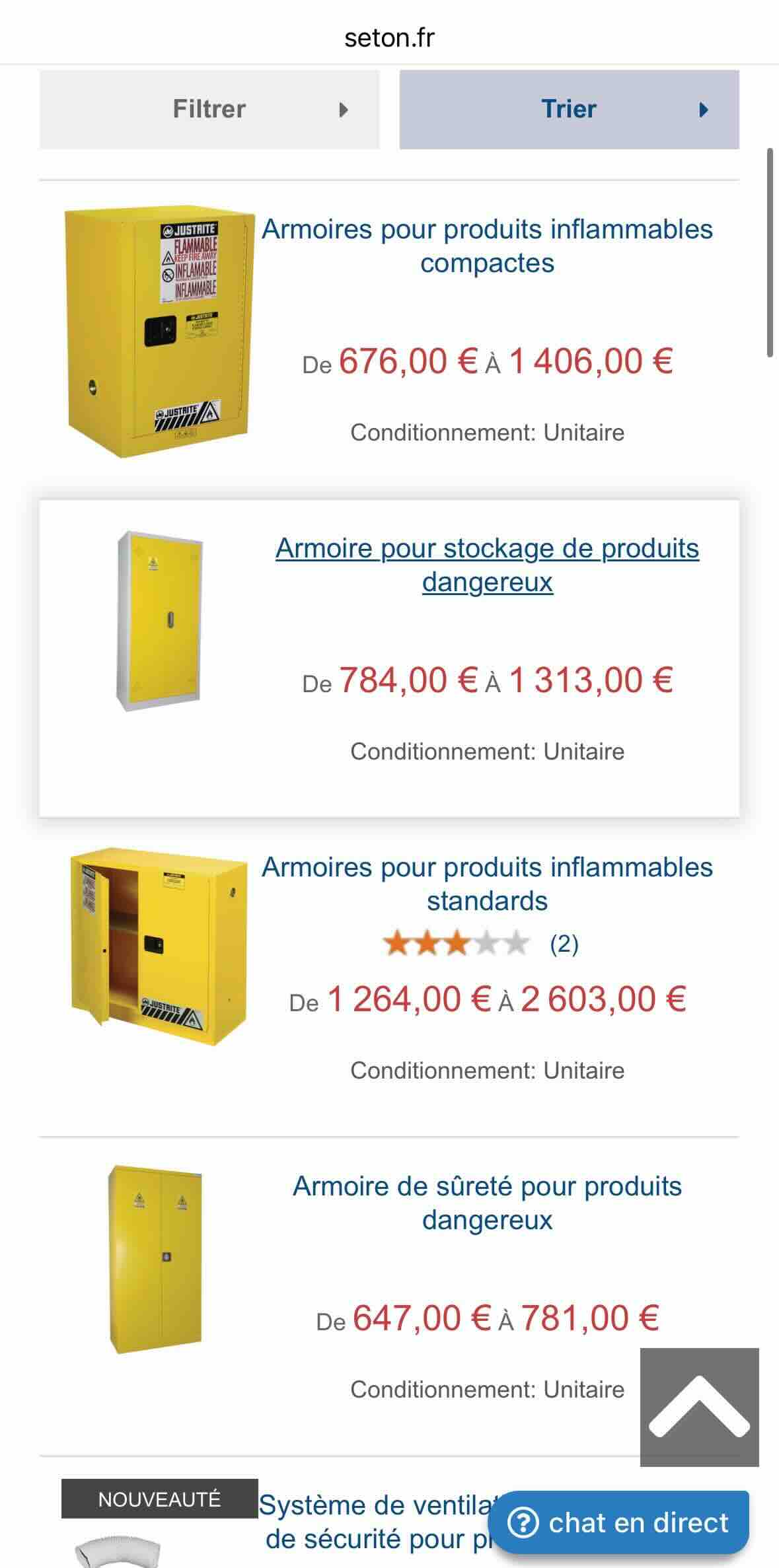This screenshot has width=779, height=1568.
Task: Tap the Justrite compact cabinet image
Action: click(159, 330)
